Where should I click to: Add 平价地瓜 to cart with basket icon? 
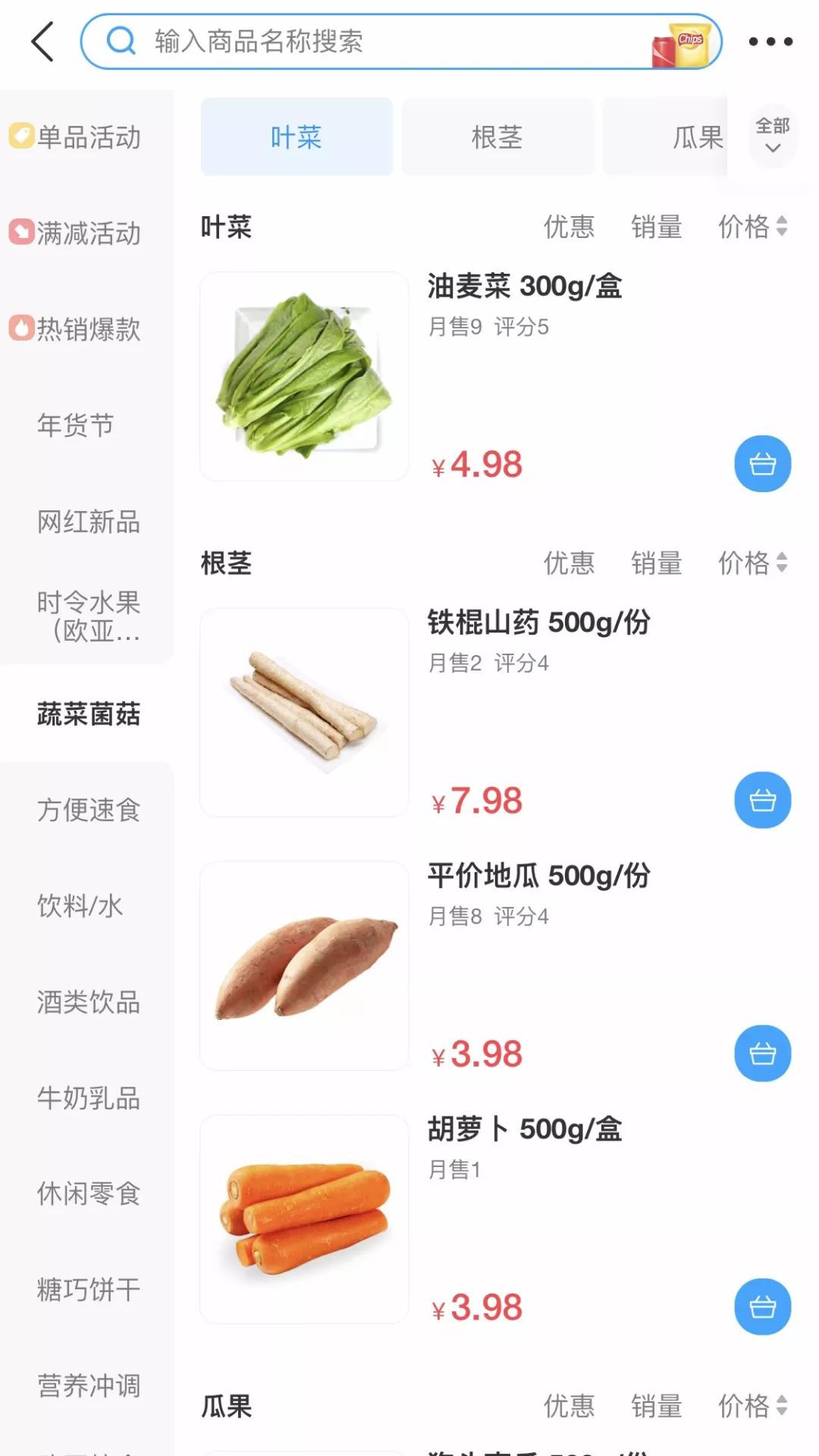point(761,1053)
